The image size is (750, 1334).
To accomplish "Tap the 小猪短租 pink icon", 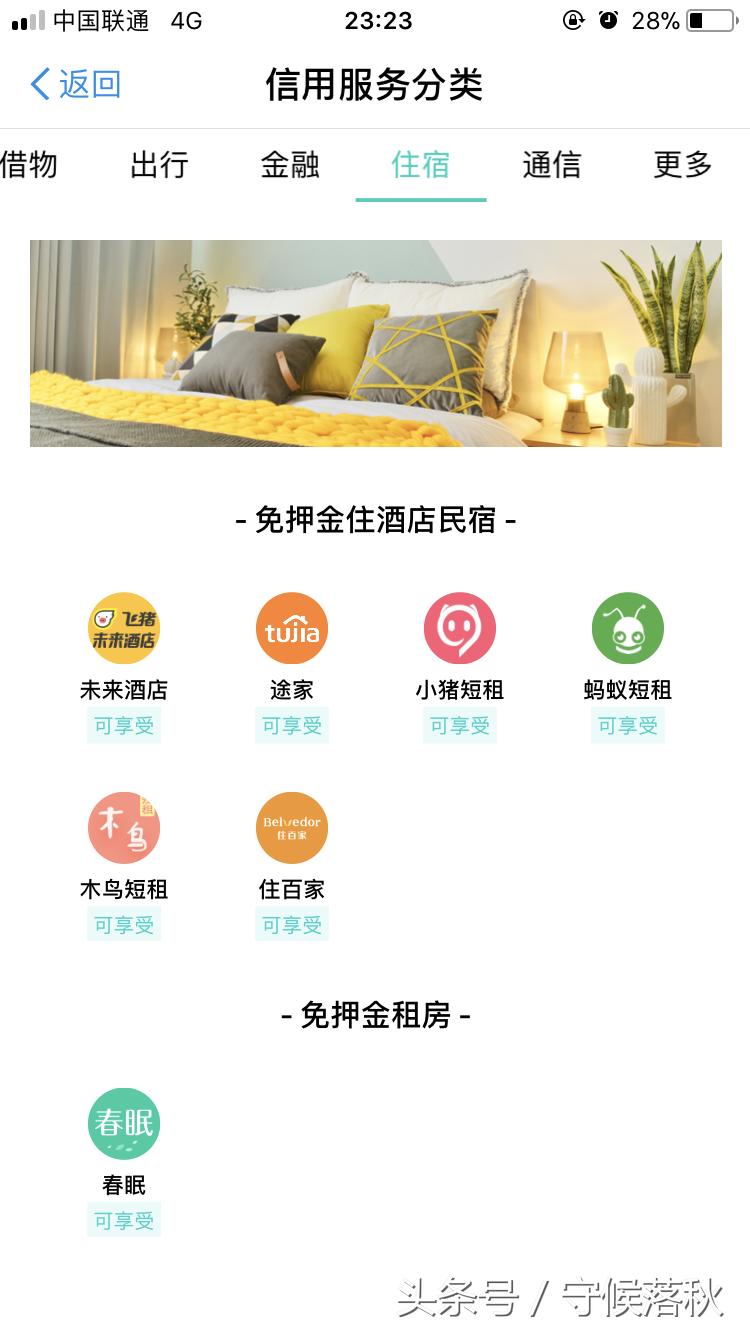I will click(x=460, y=628).
